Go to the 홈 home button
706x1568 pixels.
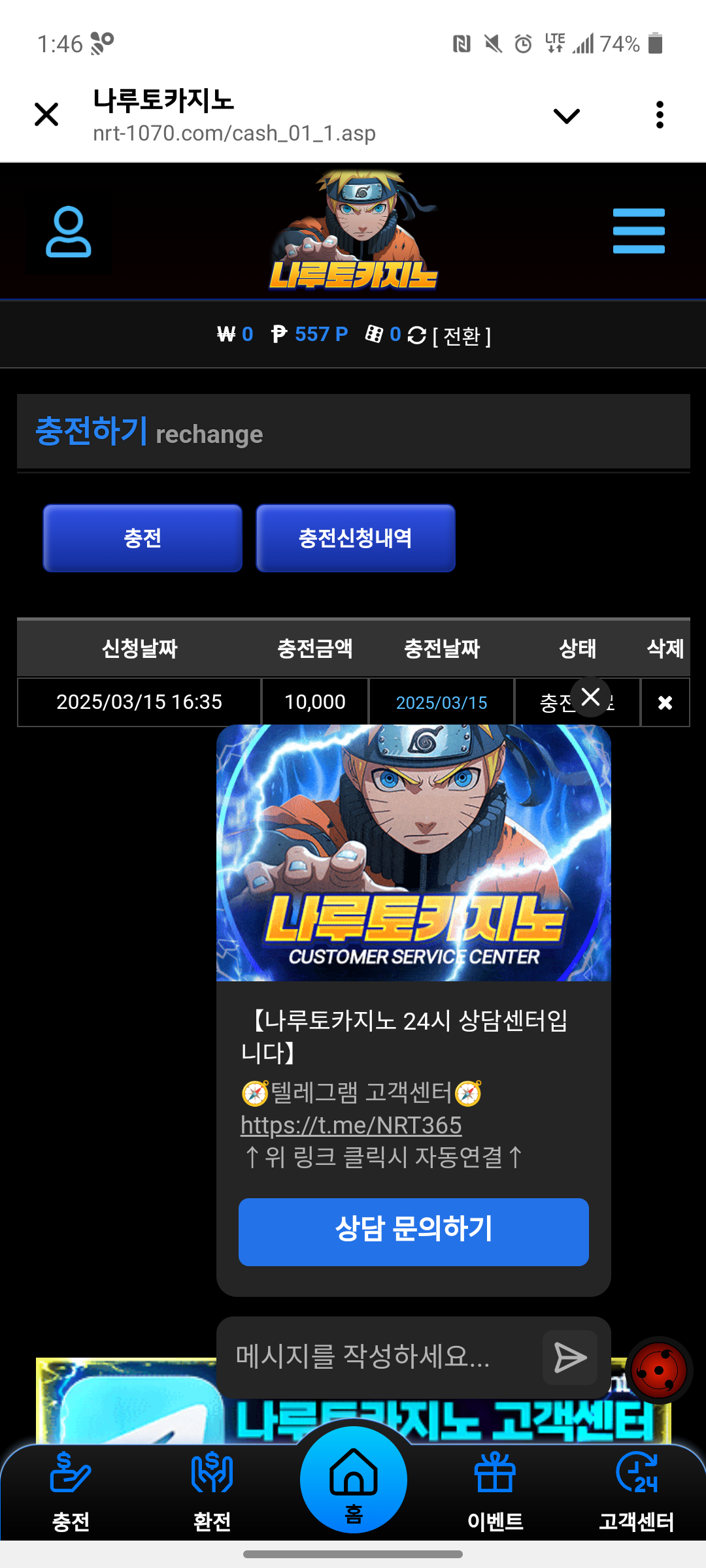tap(353, 1481)
